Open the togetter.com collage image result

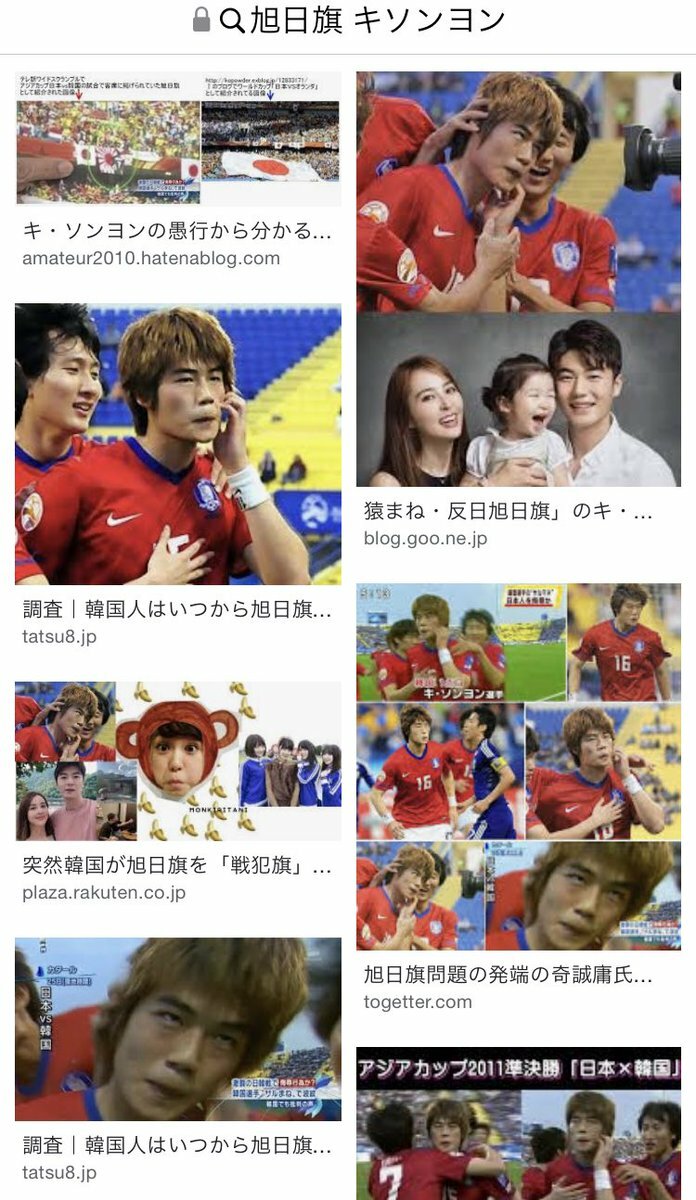[518, 766]
